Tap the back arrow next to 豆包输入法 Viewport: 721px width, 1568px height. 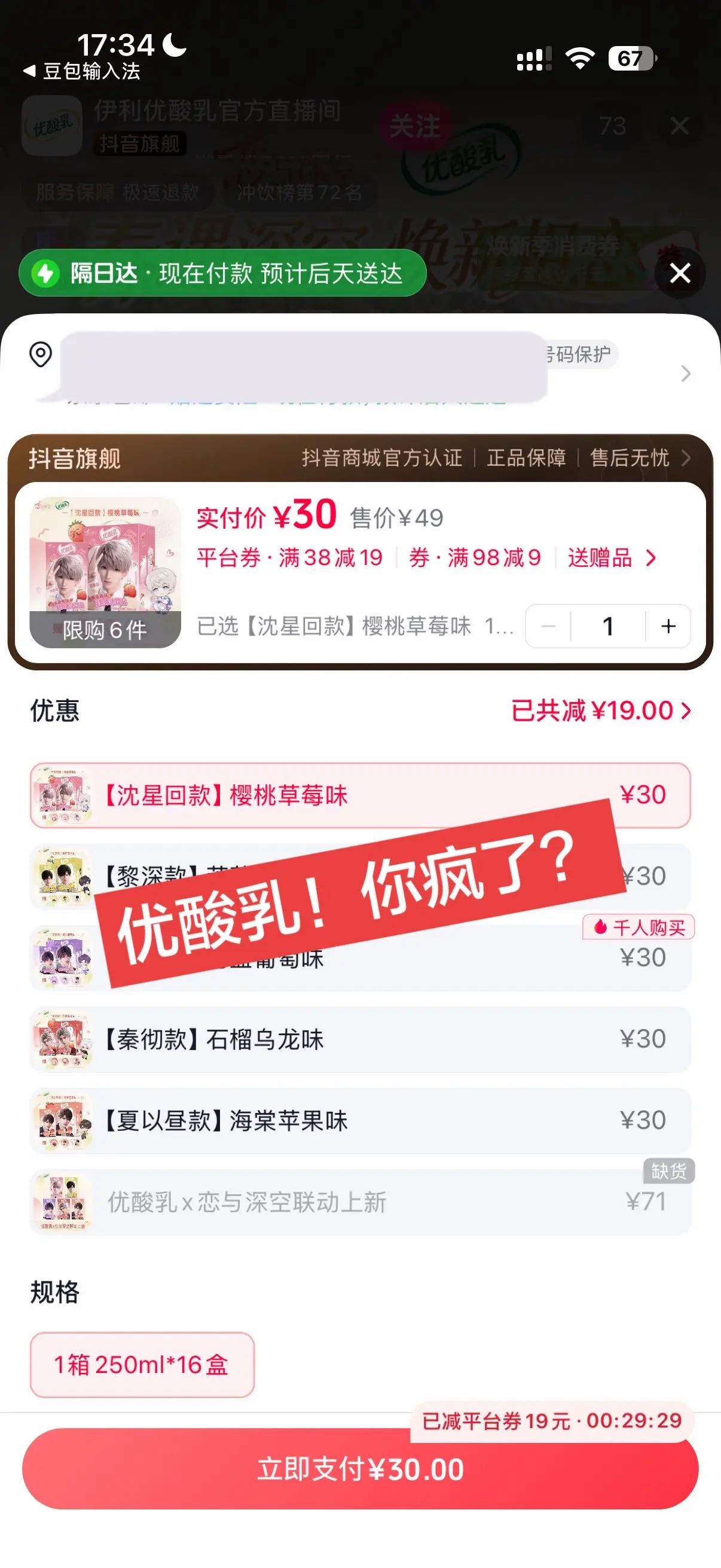pos(29,72)
